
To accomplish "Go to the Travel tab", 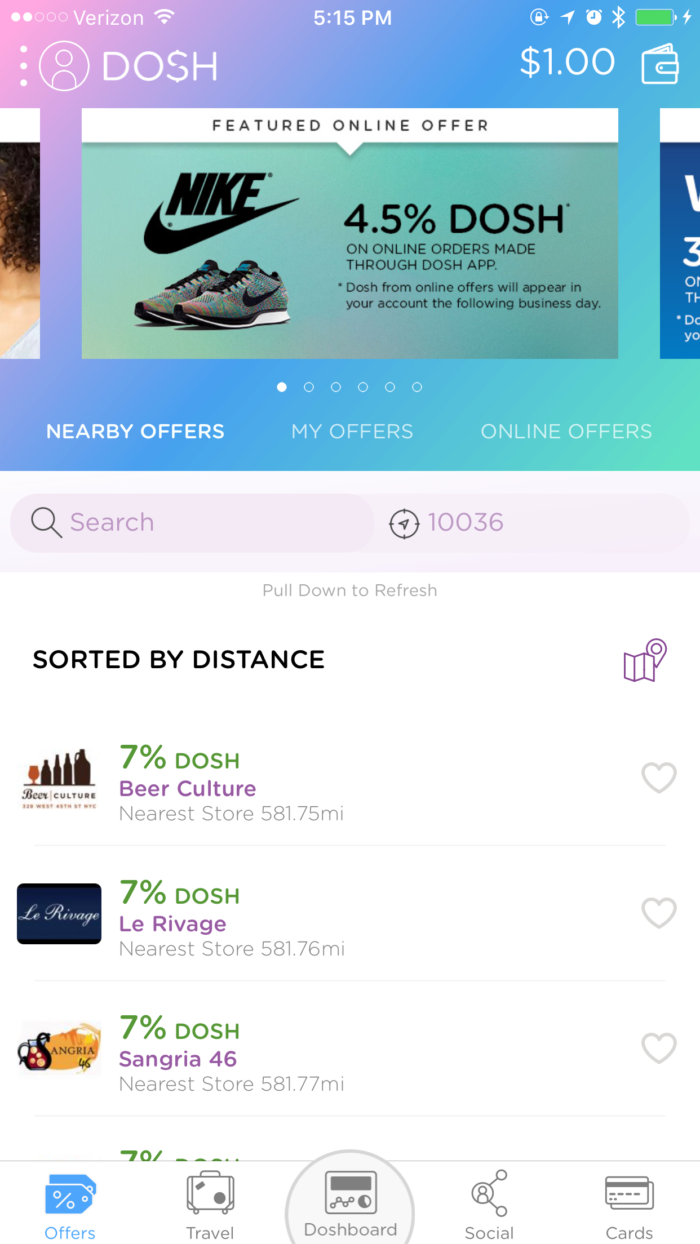I will [210, 1205].
